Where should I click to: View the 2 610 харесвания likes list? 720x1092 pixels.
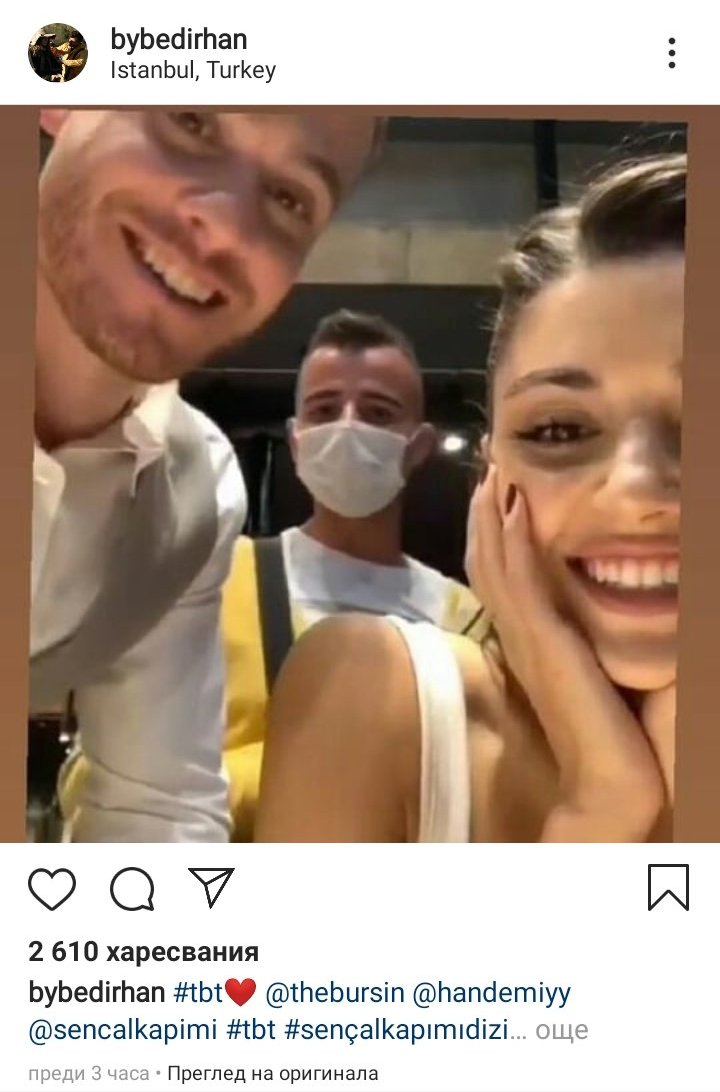pyautogui.click(x=143, y=951)
